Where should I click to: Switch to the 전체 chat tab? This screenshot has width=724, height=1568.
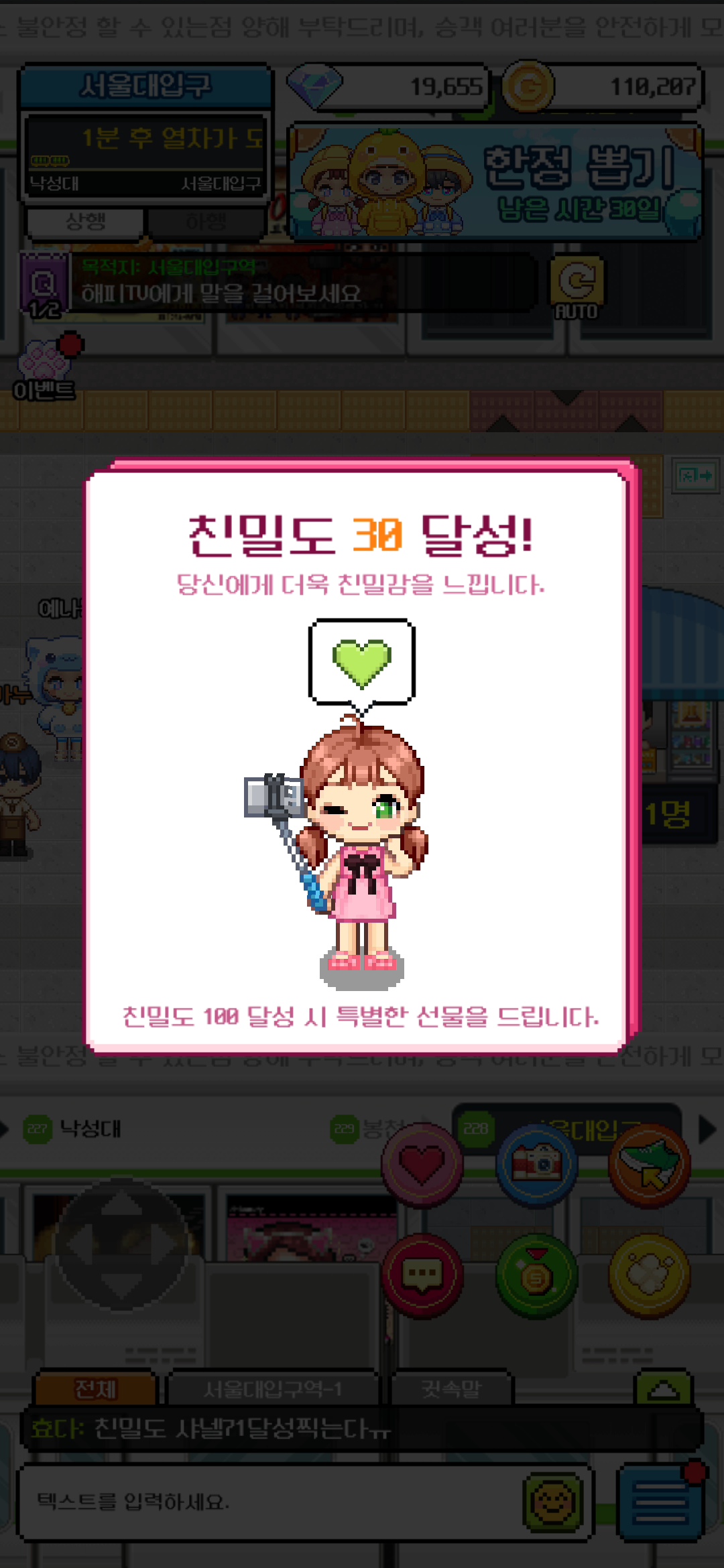point(95,1389)
